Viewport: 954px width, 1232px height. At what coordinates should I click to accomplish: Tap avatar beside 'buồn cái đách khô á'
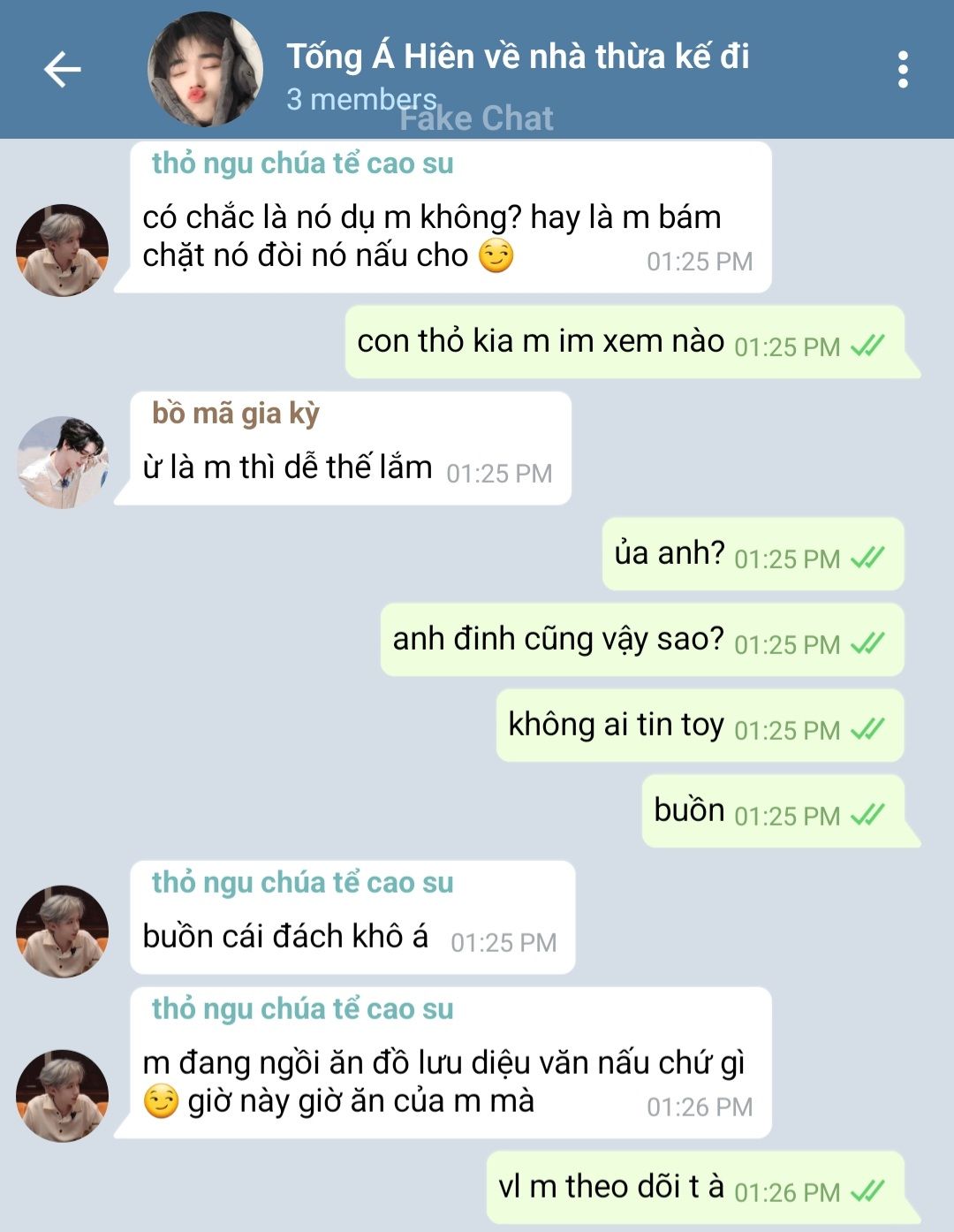[63, 931]
